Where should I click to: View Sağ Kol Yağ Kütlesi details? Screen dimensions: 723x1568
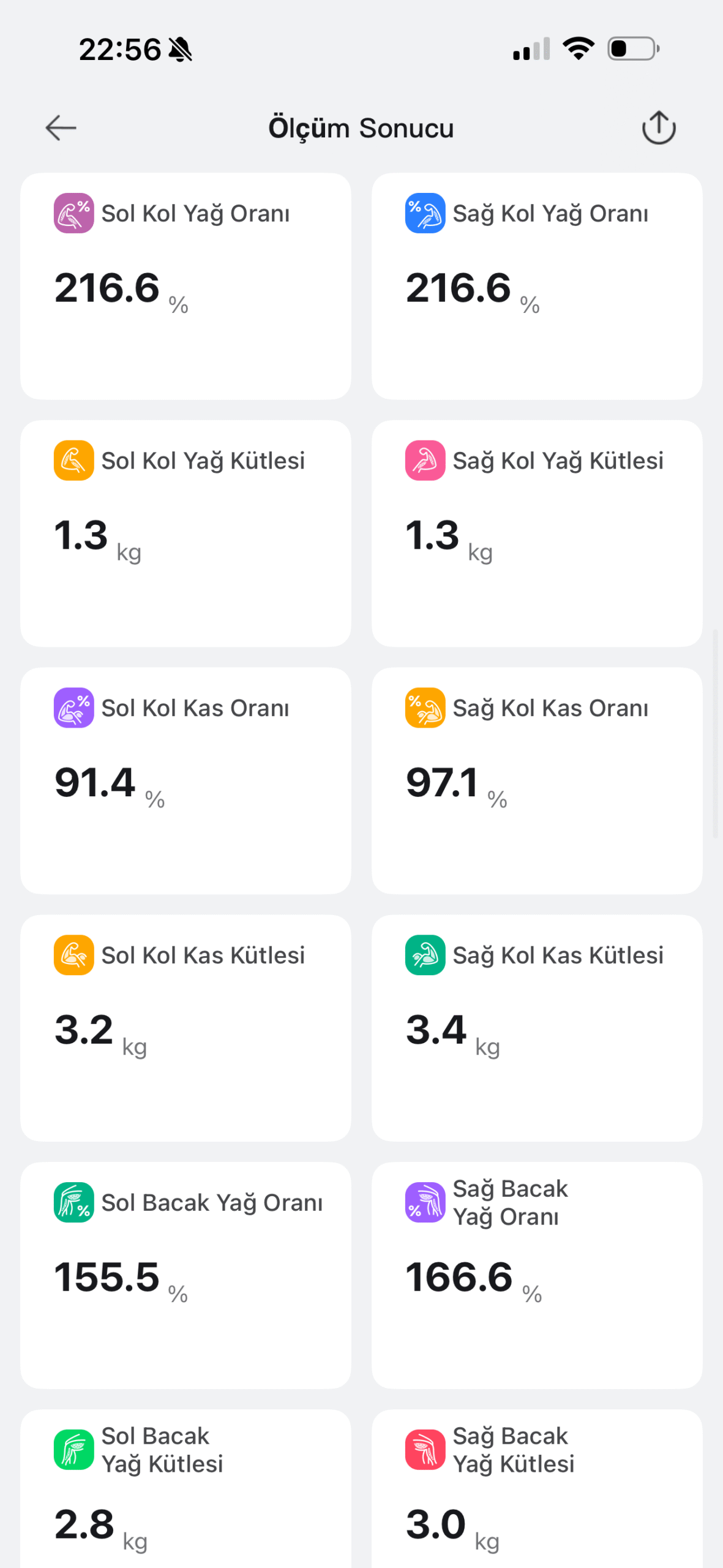[536, 533]
